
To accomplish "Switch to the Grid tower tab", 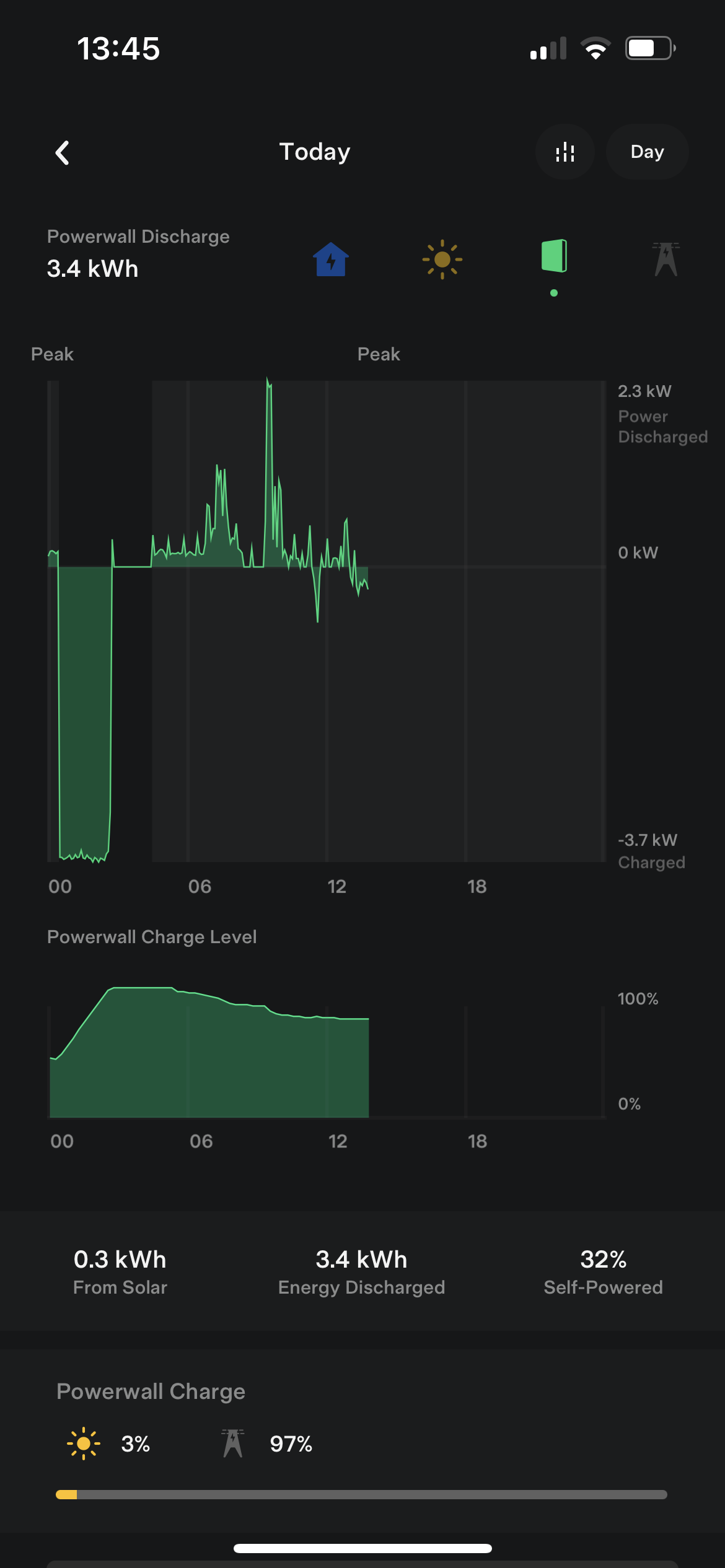I will (666, 259).
